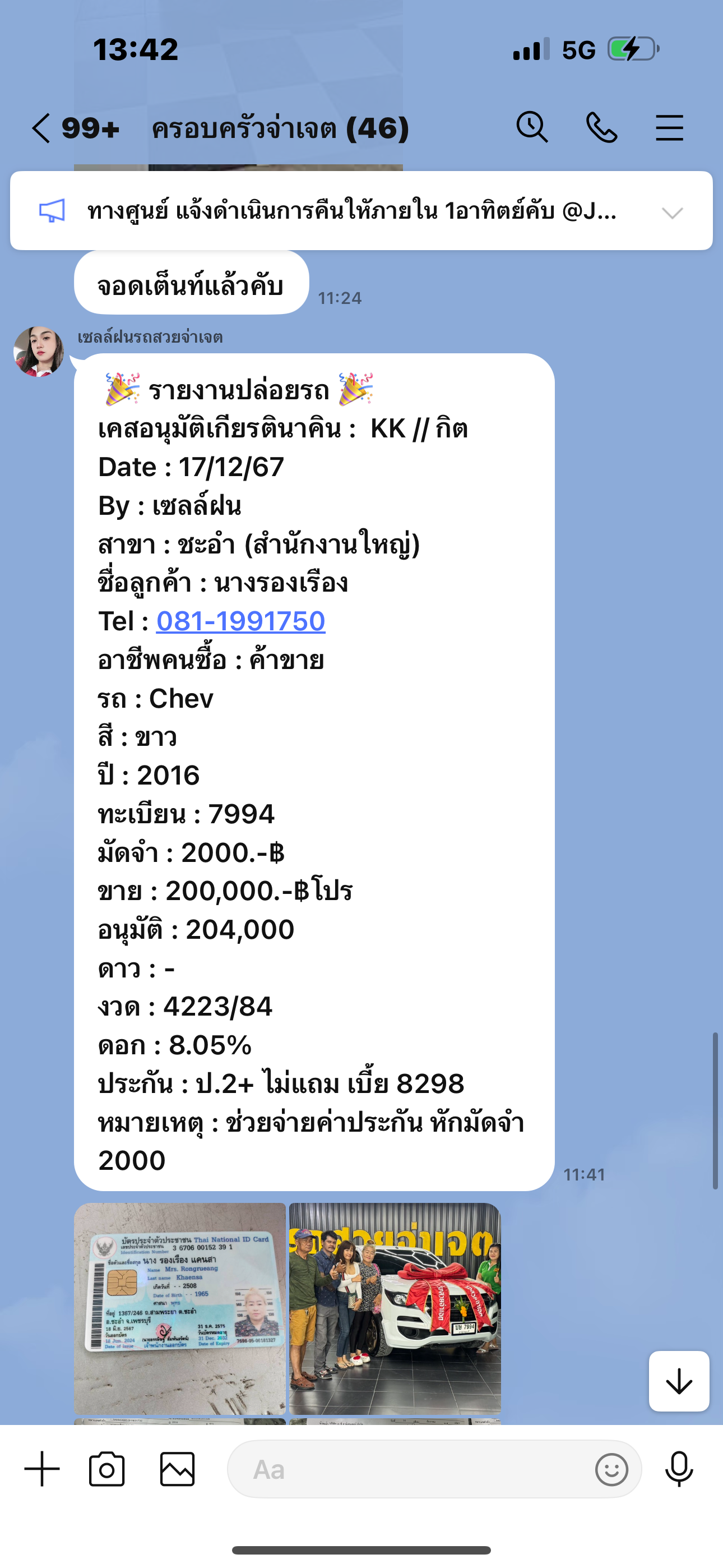Record a voice message
723x1568 pixels.
click(x=679, y=1469)
